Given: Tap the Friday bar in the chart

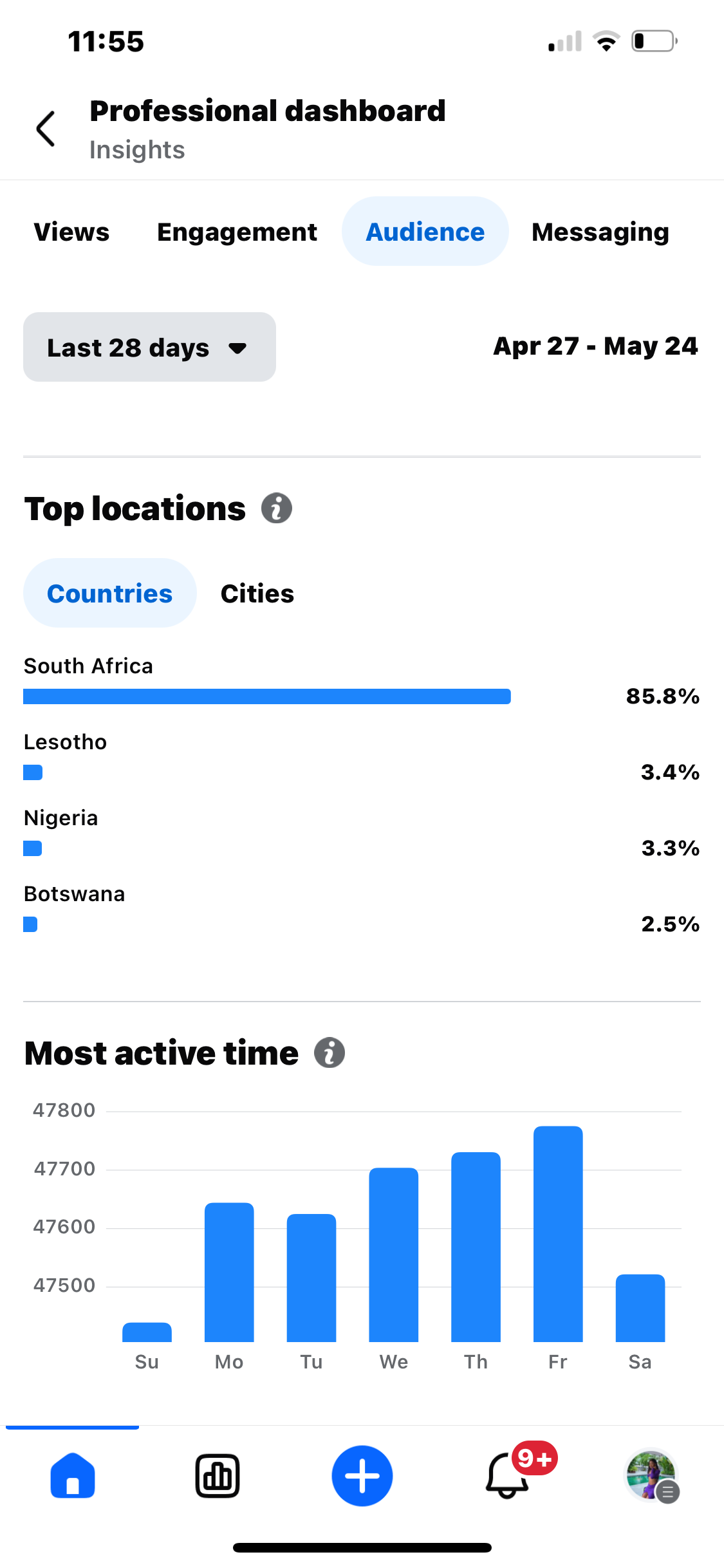Looking at the screenshot, I should [558, 1234].
